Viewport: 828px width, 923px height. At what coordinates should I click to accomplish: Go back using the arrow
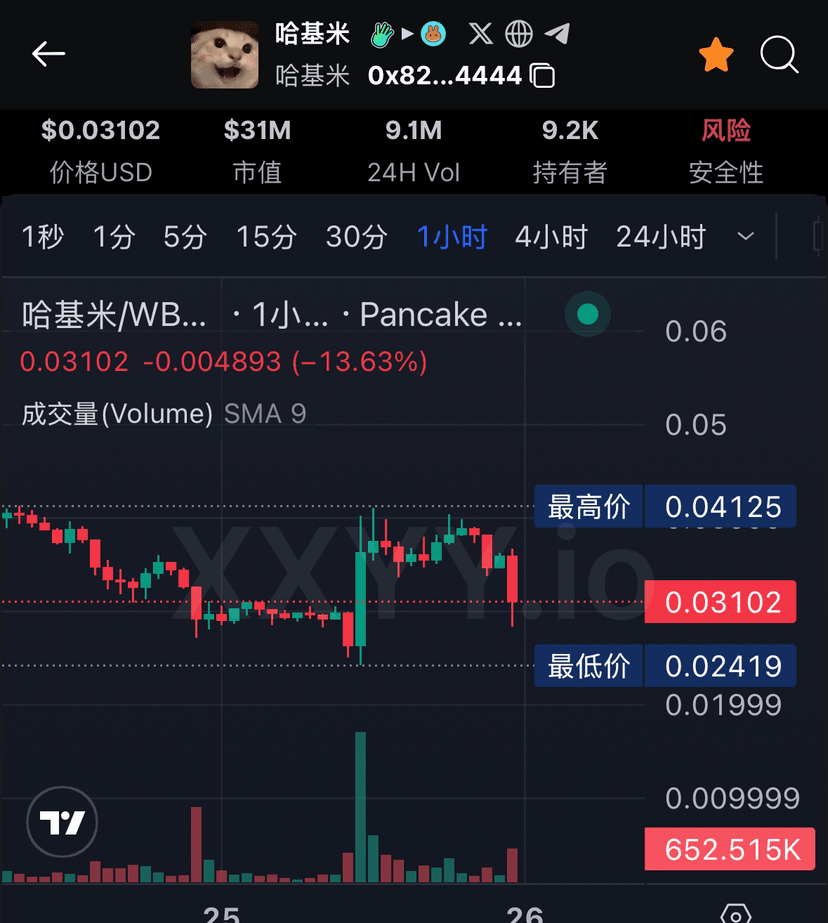[x=48, y=54]
